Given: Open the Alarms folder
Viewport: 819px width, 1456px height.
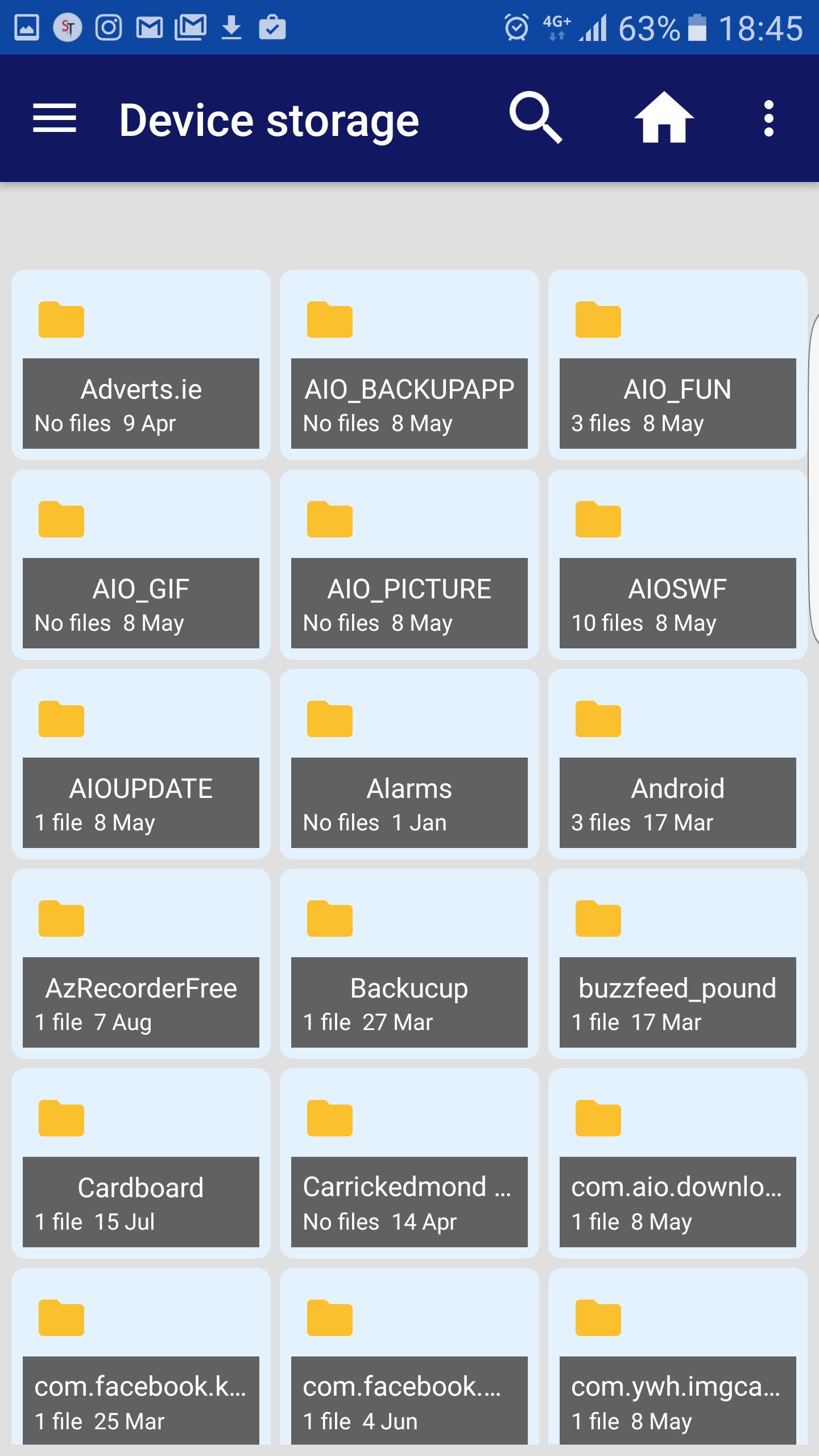Looking at the screenshot, I should coord(409,764).
